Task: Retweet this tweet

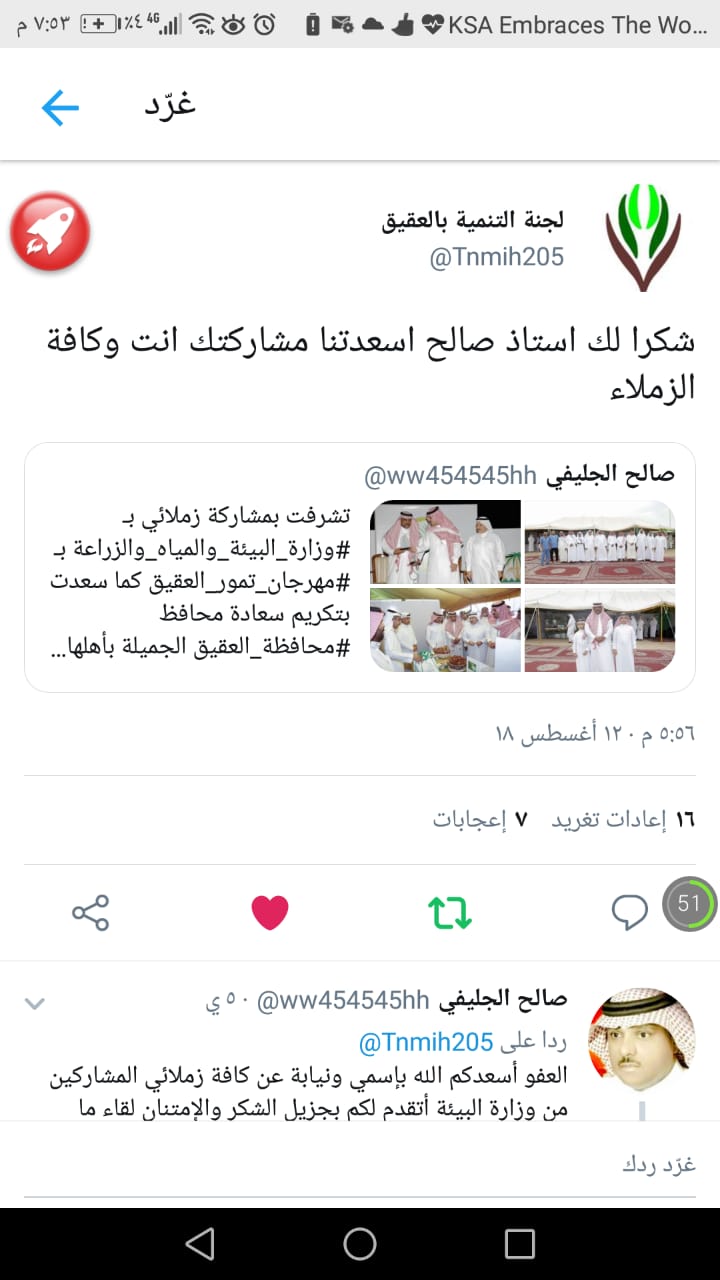Action: click(x=450, y=912)
